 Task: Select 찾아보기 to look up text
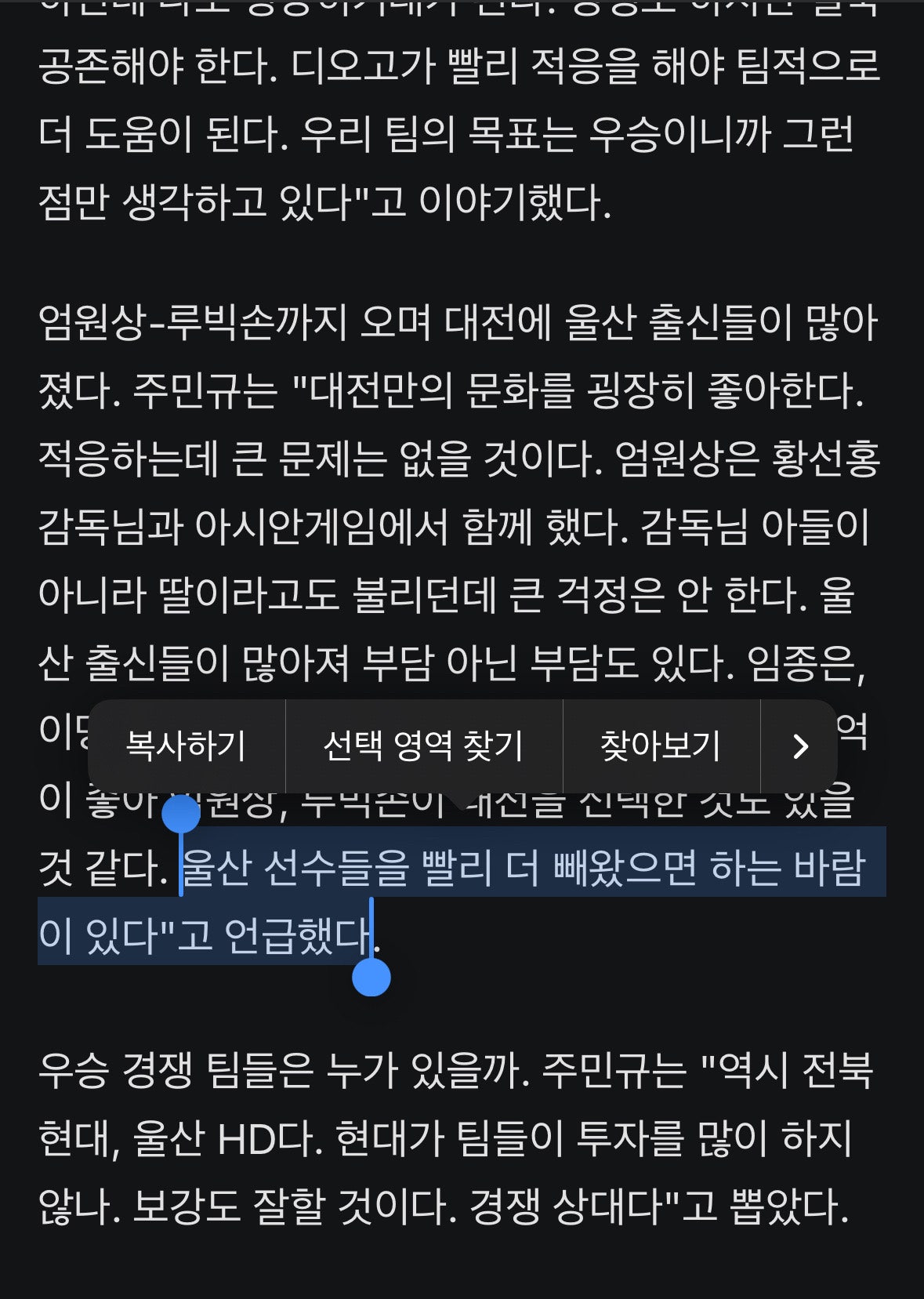click(661, 746)
